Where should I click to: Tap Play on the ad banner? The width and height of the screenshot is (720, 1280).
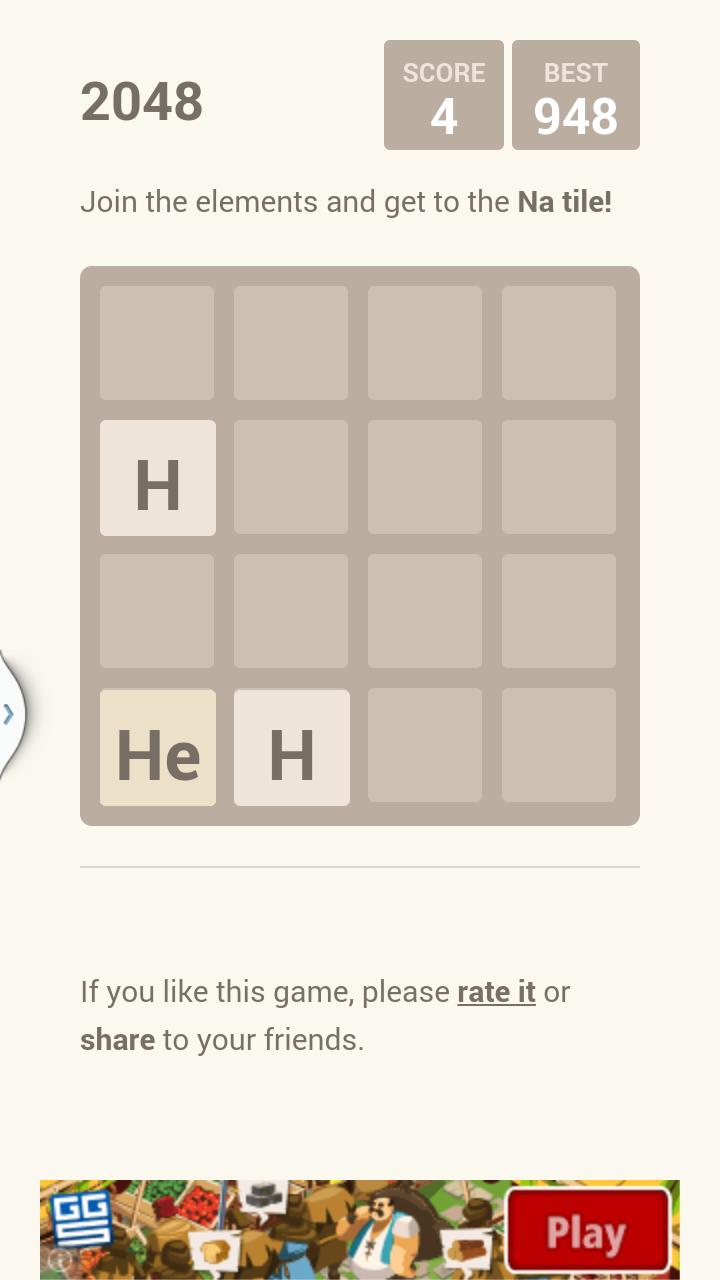click(x=587, y=1230)
